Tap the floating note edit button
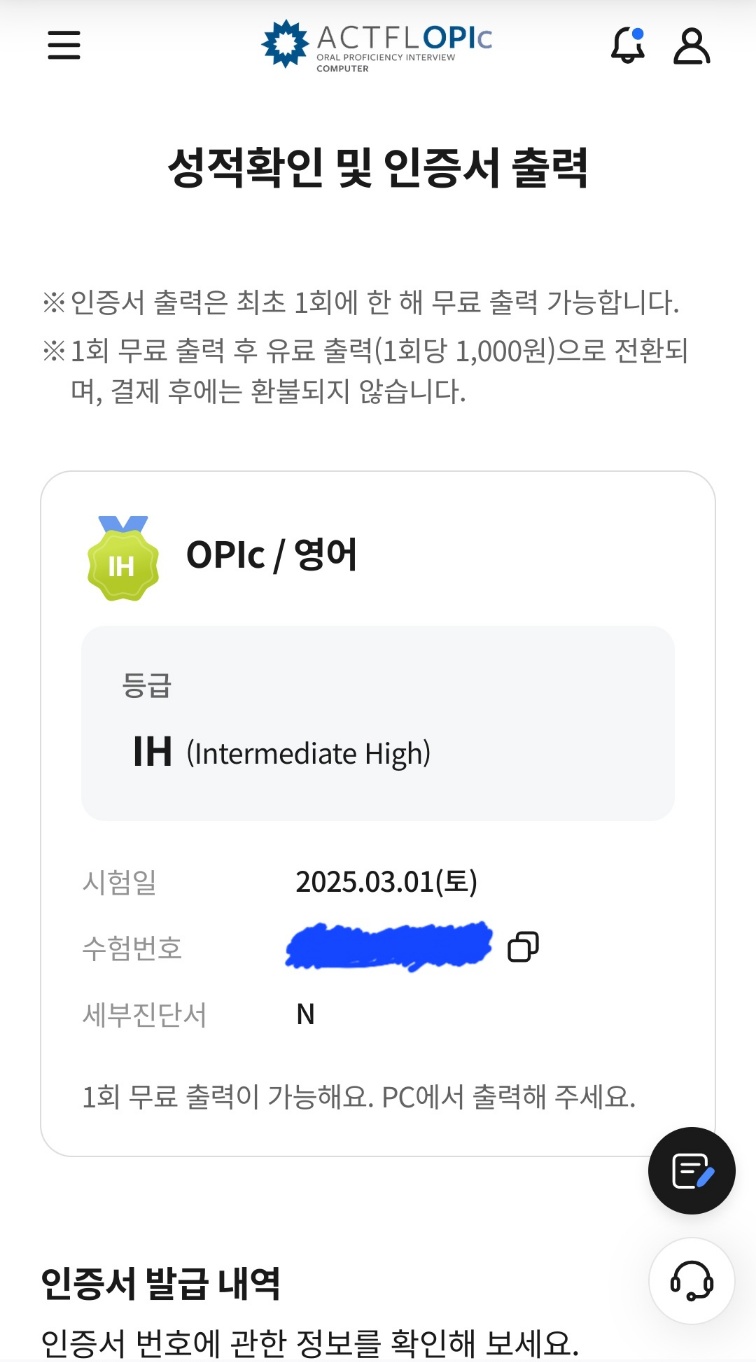756x1362 pixels. 692,1171
